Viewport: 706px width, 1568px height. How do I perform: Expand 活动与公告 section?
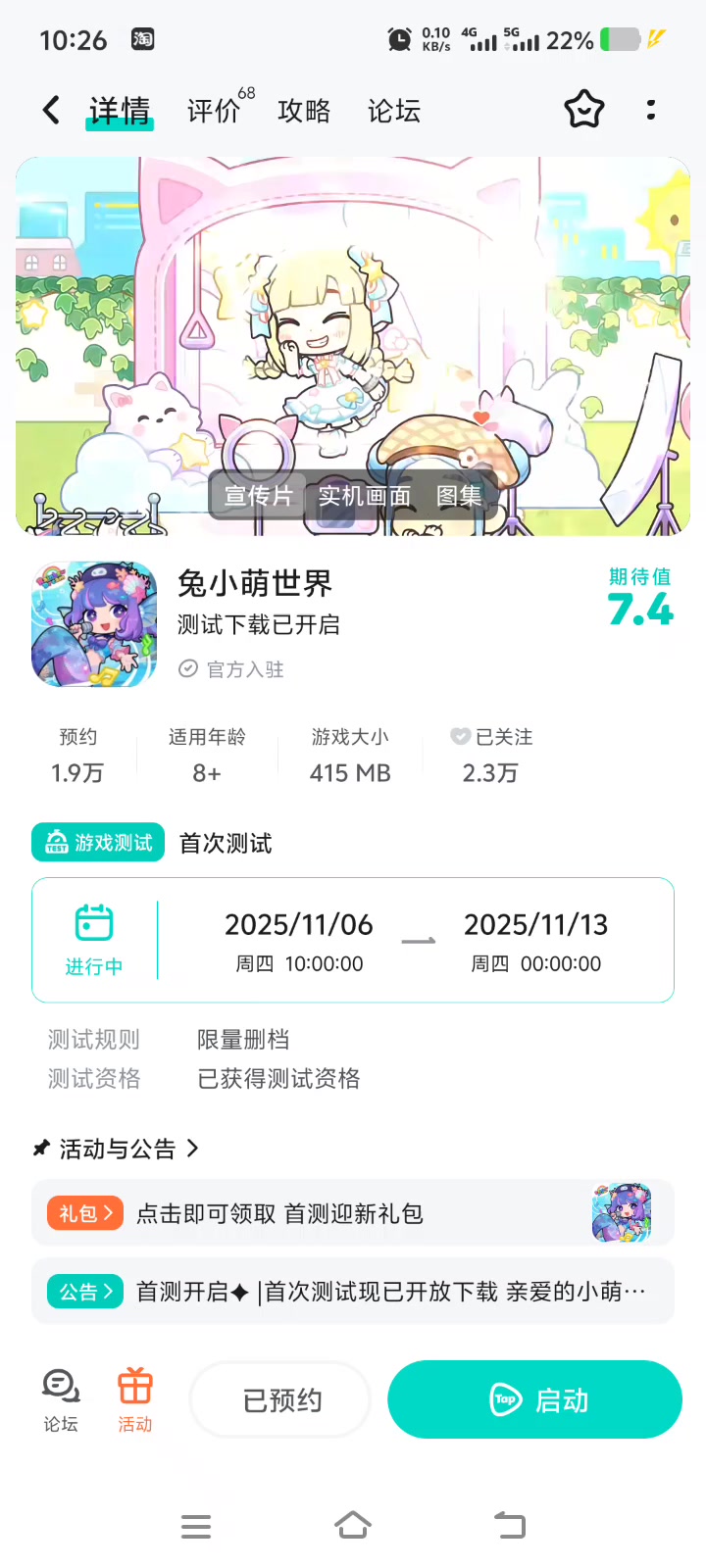(x=118, y=1149)
